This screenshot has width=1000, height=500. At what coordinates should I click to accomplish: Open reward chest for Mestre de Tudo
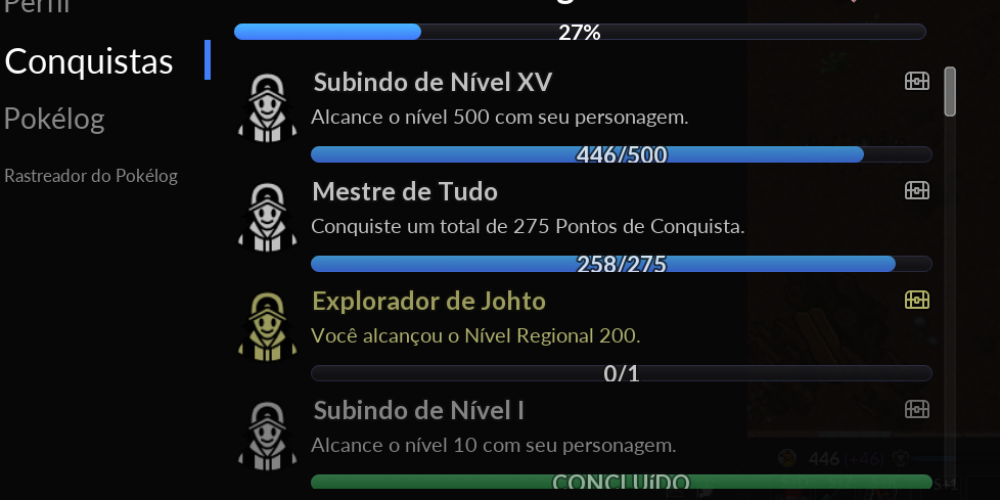pyautogui.click(x=917, y=190)
